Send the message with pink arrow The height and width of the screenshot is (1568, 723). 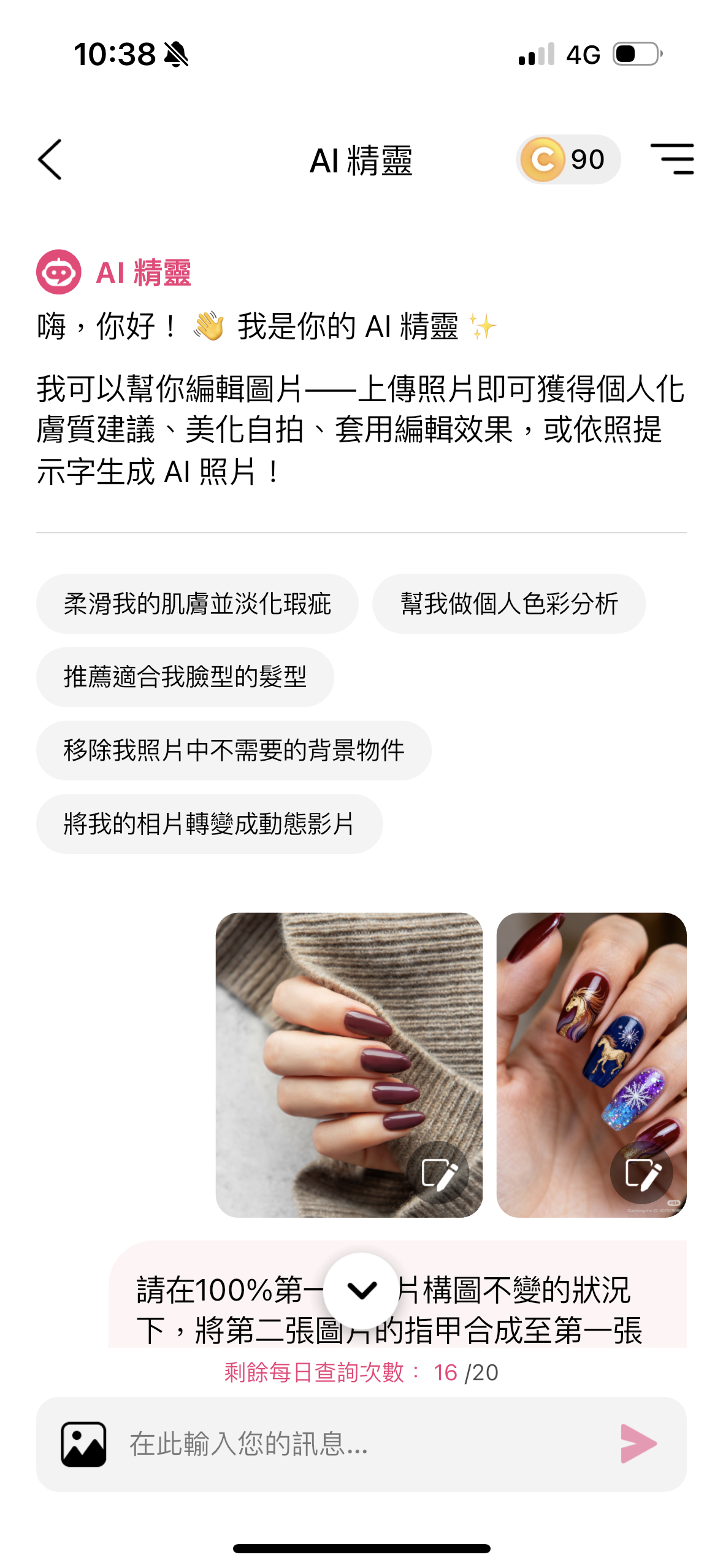point(638,1444)
